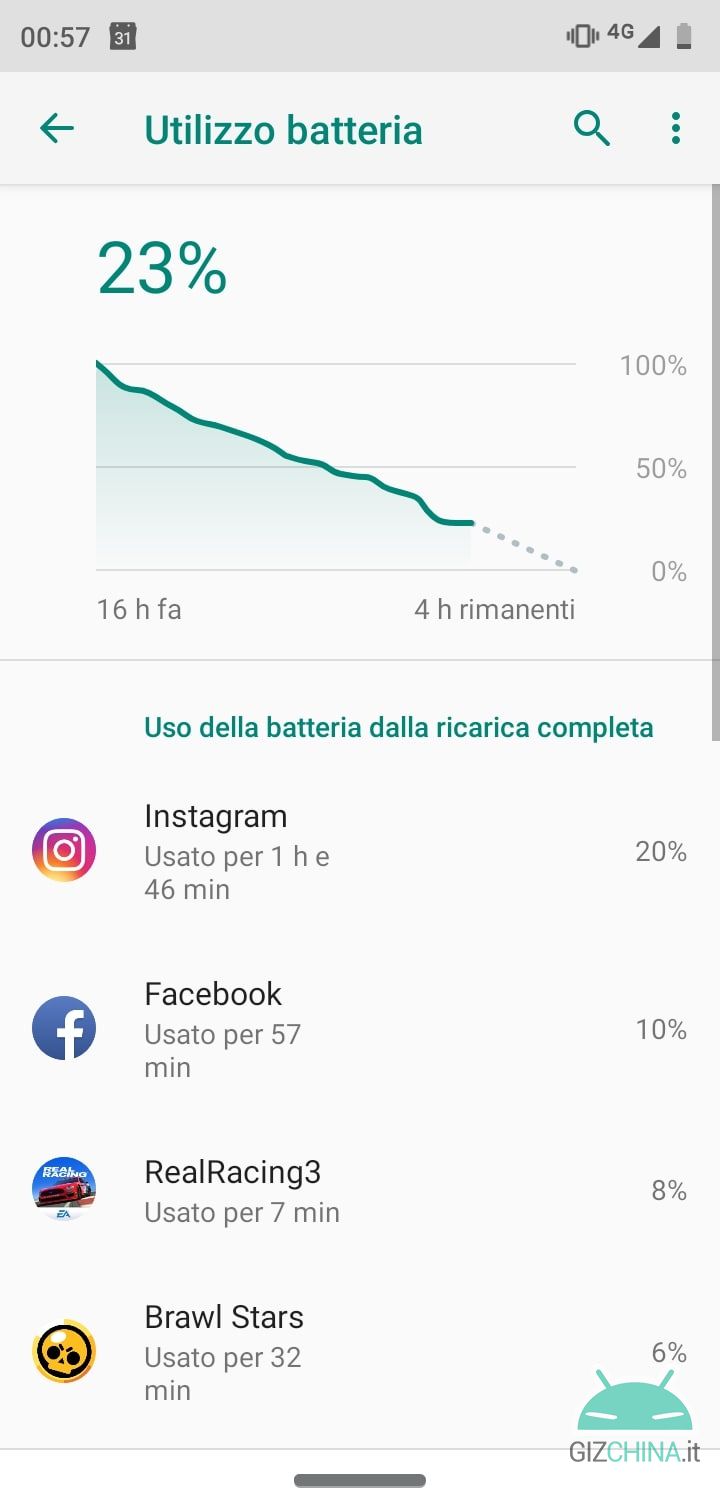720x1512 pixels.
Task: Open Instagram battery usage details
Action: [x=360, y=851]
